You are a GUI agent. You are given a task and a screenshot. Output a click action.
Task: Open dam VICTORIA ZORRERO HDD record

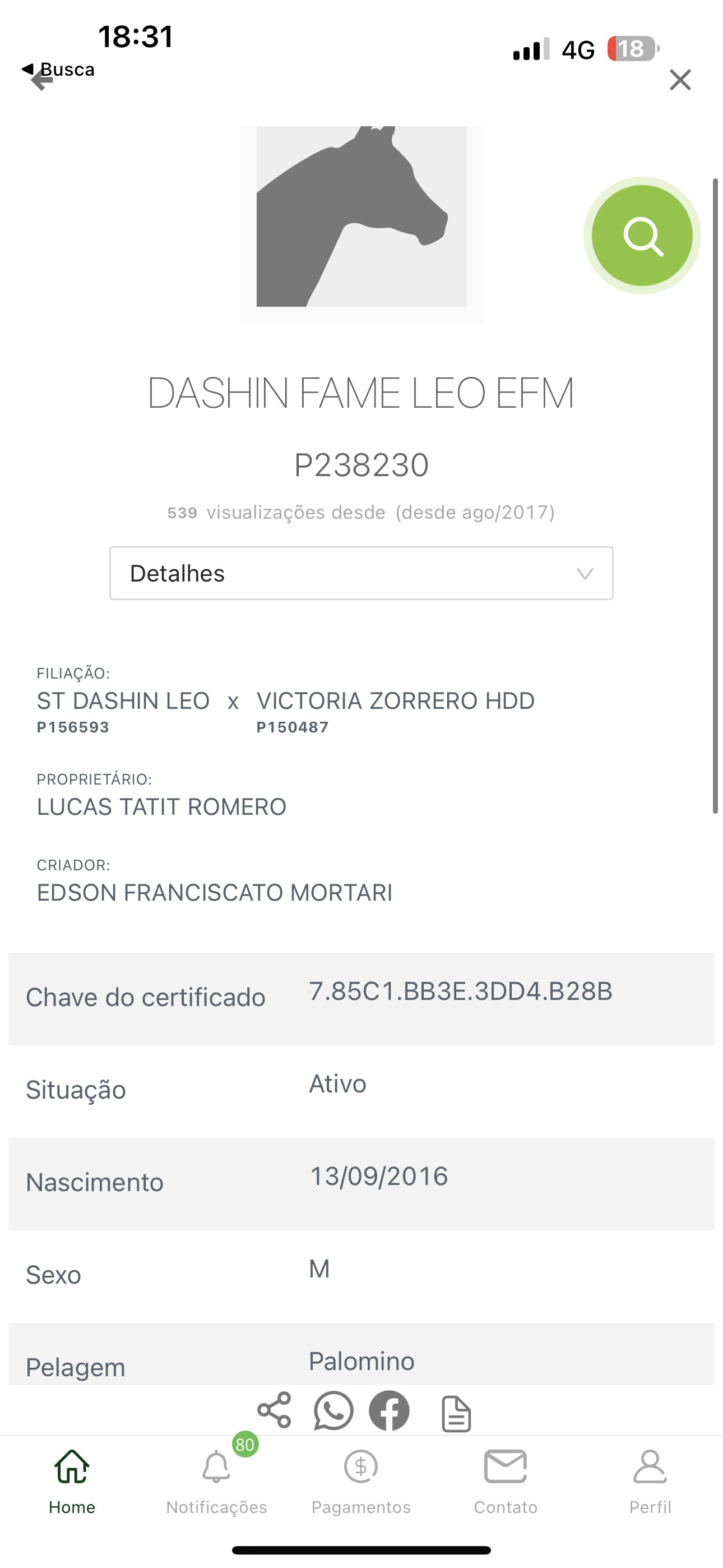[395, 700]
